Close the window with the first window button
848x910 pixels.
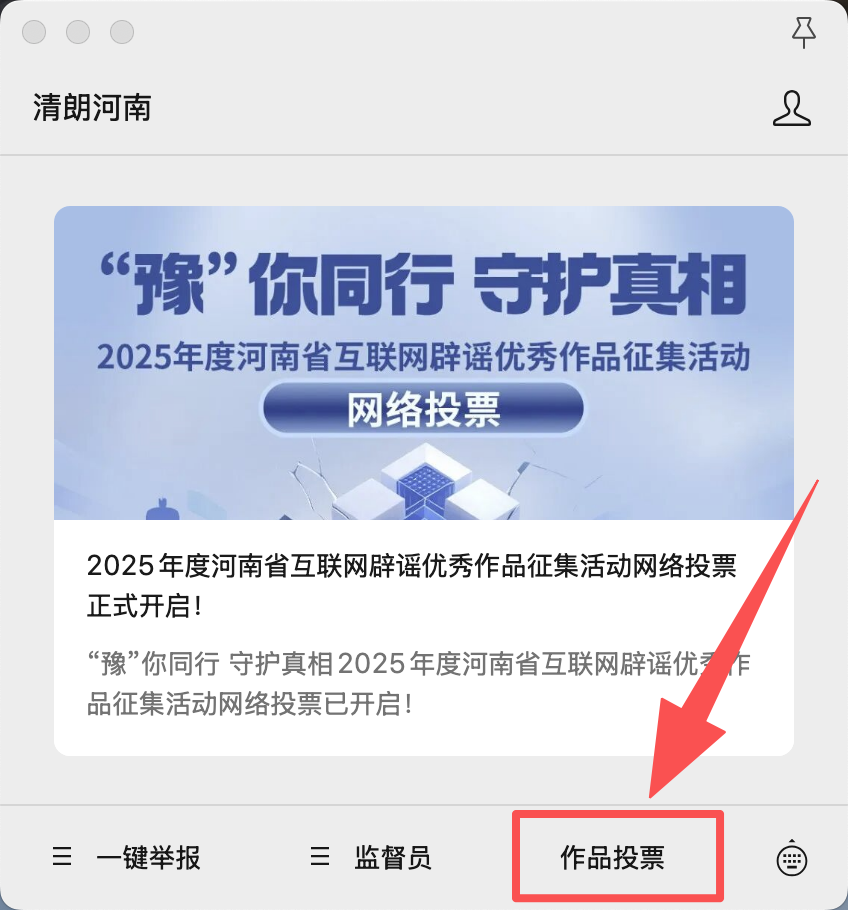click(x=34, y=32)
